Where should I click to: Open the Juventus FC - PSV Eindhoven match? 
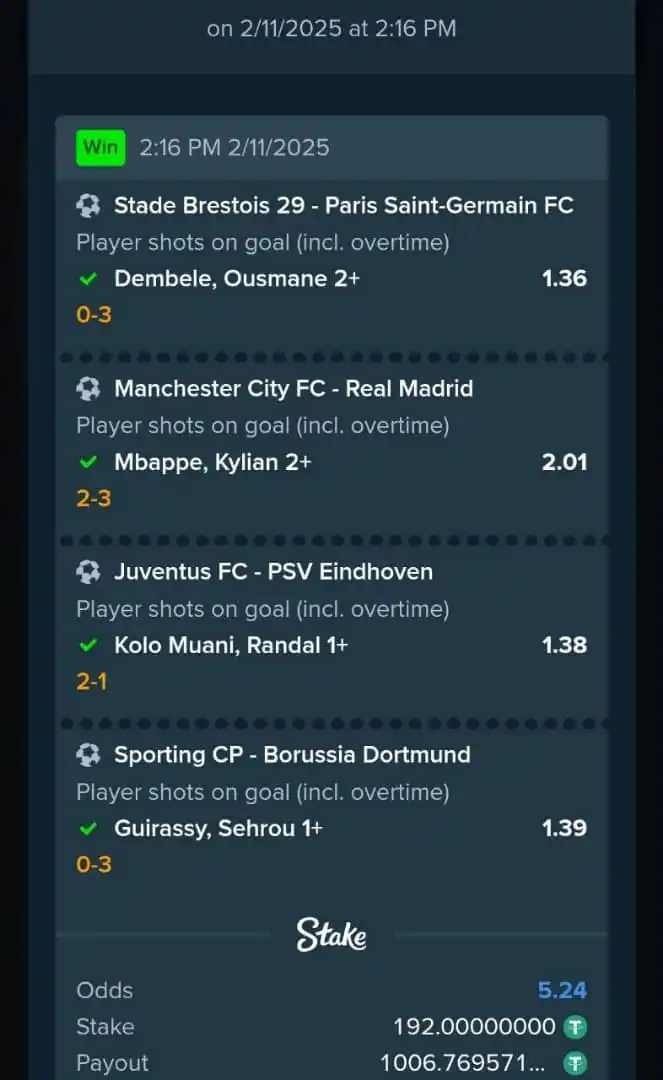click(273, 572)
